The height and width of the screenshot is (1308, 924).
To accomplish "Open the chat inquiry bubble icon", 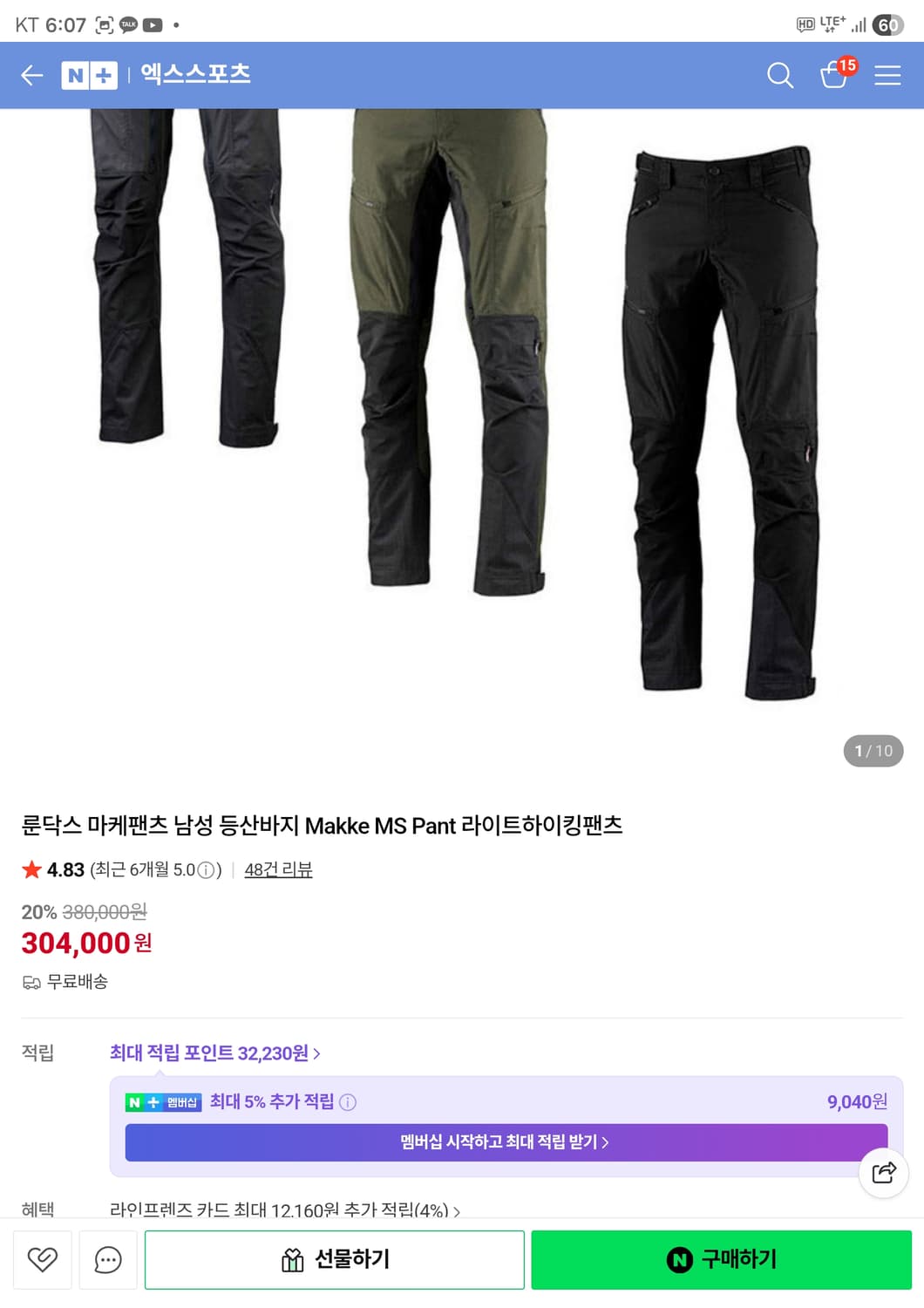I will click(x=107, y=1259).
